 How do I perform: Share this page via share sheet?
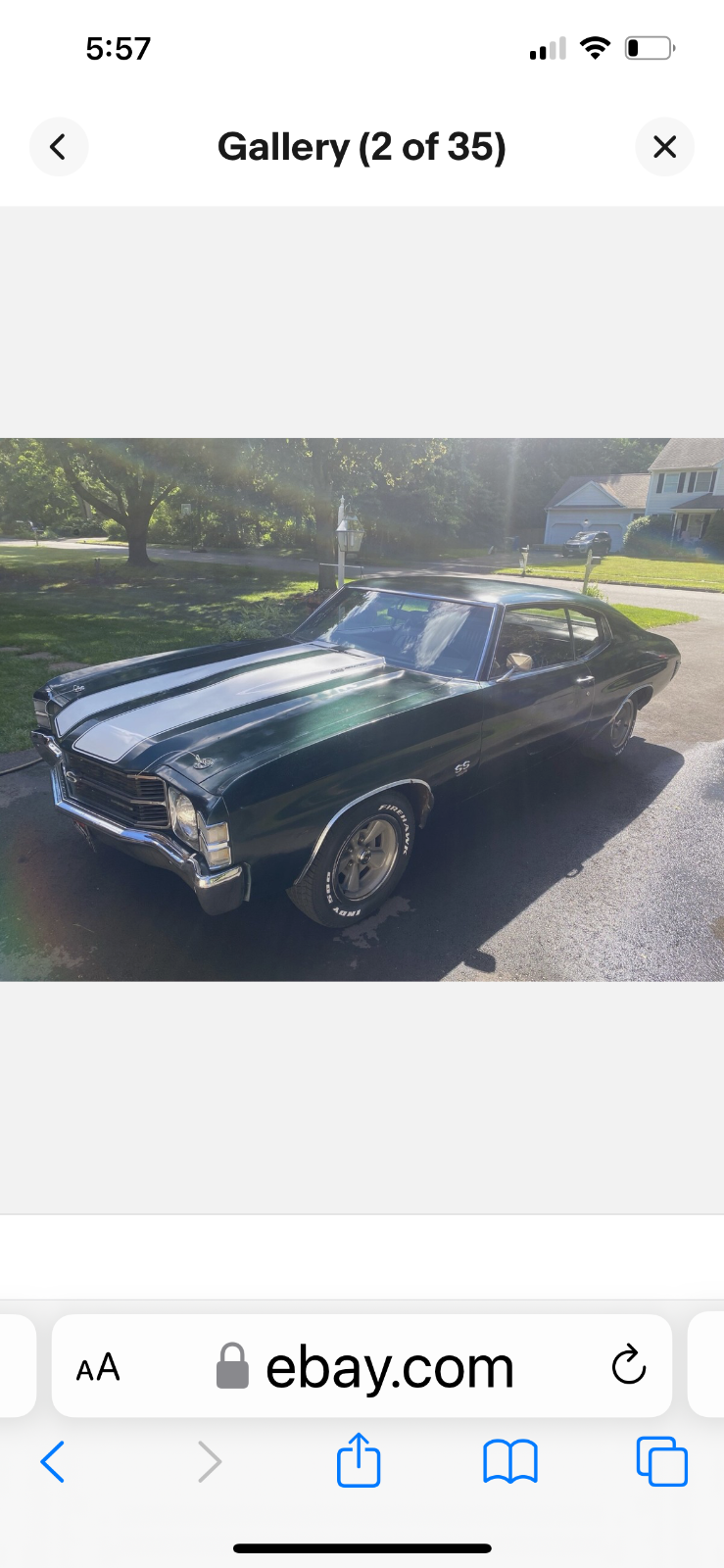click(359, 1461)
